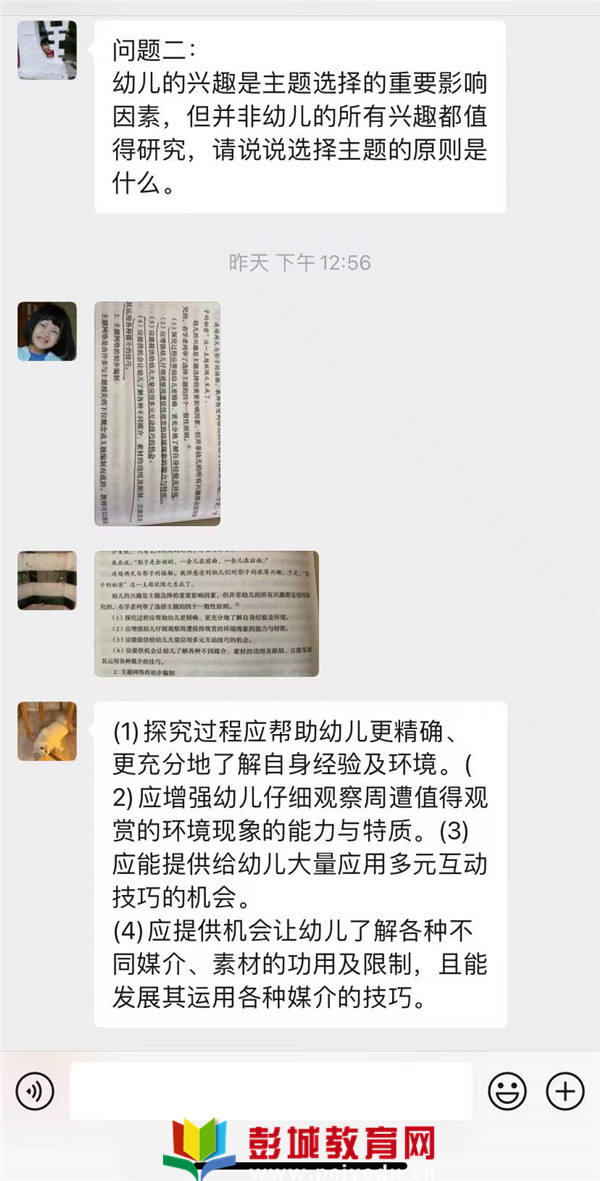Open the smiling girl avatar's profile
600x1181 pixels.
[x=47, y=331]
